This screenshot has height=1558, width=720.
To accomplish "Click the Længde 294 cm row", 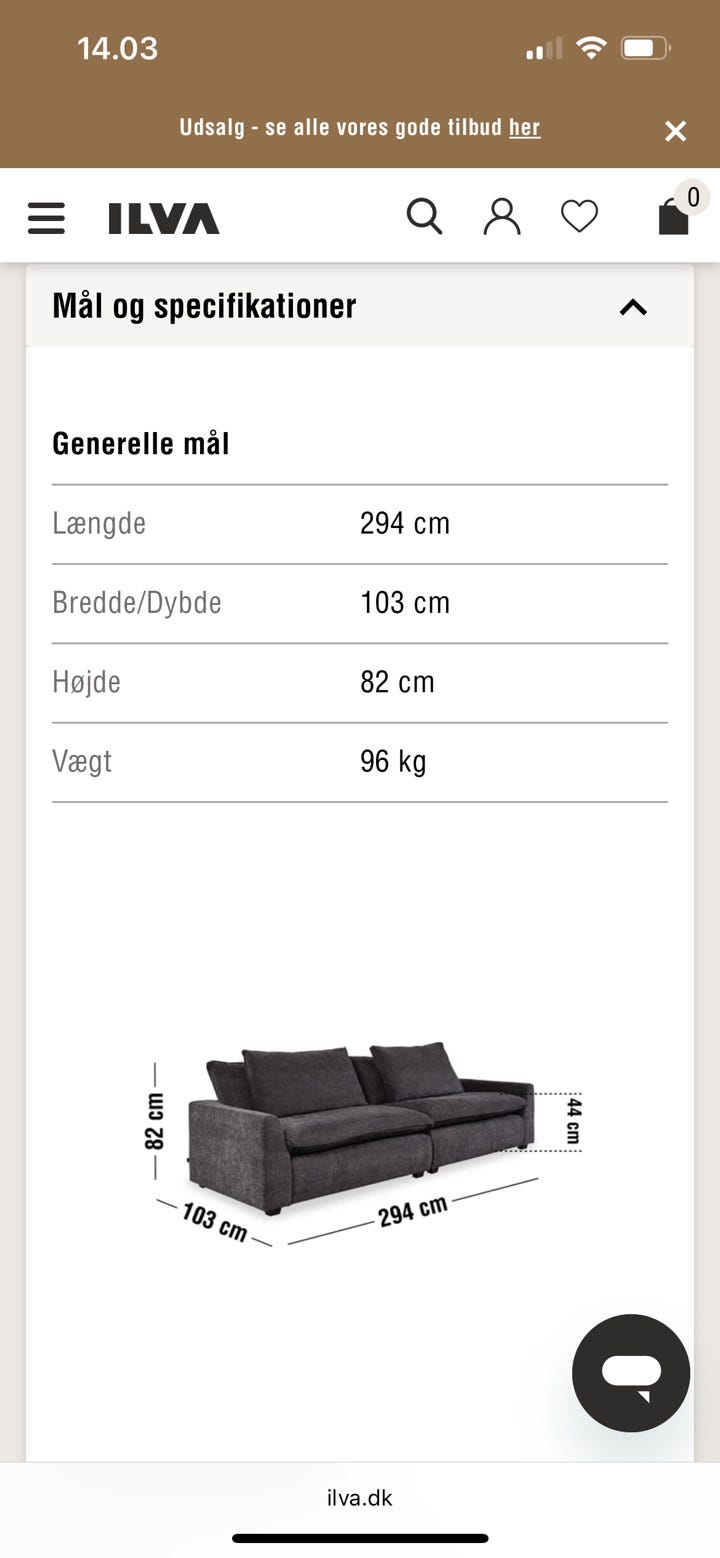I will coord(360,523).
